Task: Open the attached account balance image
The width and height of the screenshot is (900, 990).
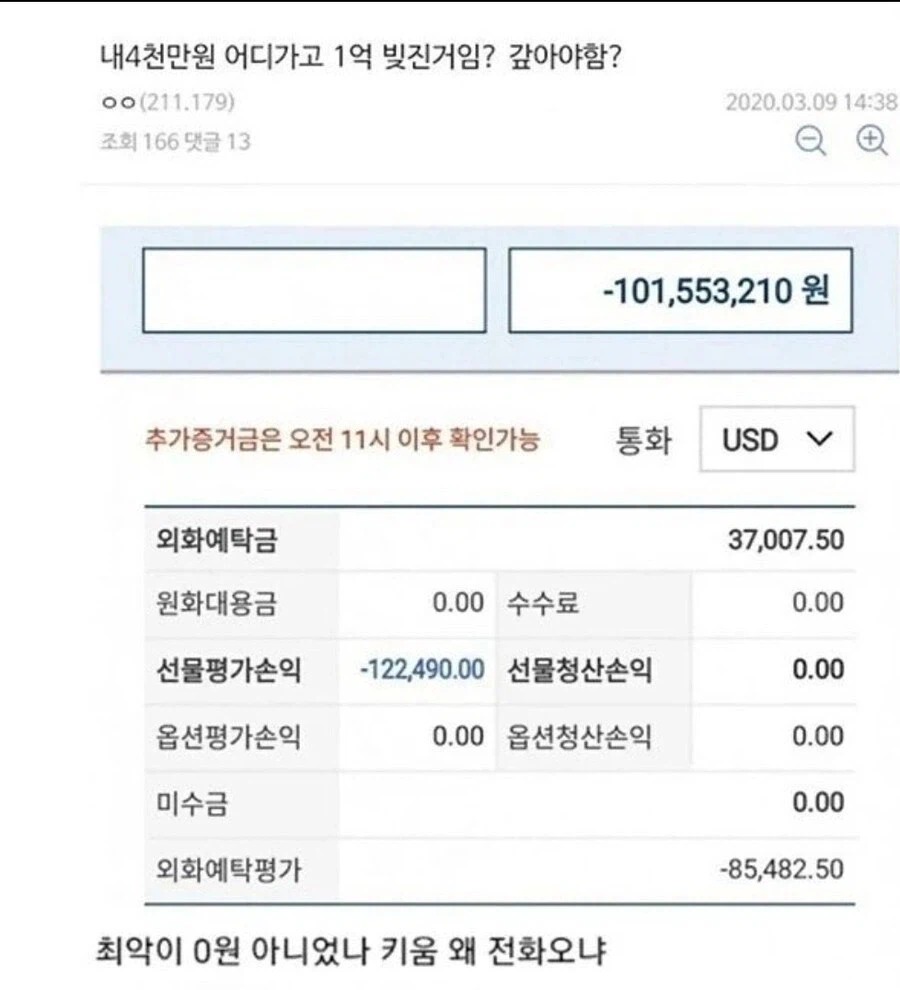Action: tap(500, 566)
